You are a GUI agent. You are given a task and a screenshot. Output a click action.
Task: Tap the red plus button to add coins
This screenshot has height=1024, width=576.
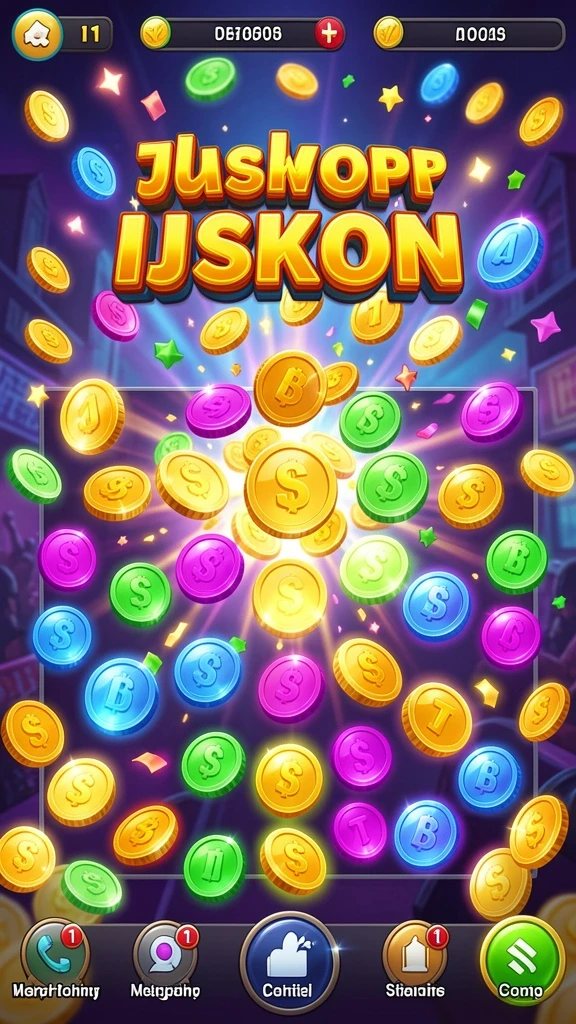[329, 33]
